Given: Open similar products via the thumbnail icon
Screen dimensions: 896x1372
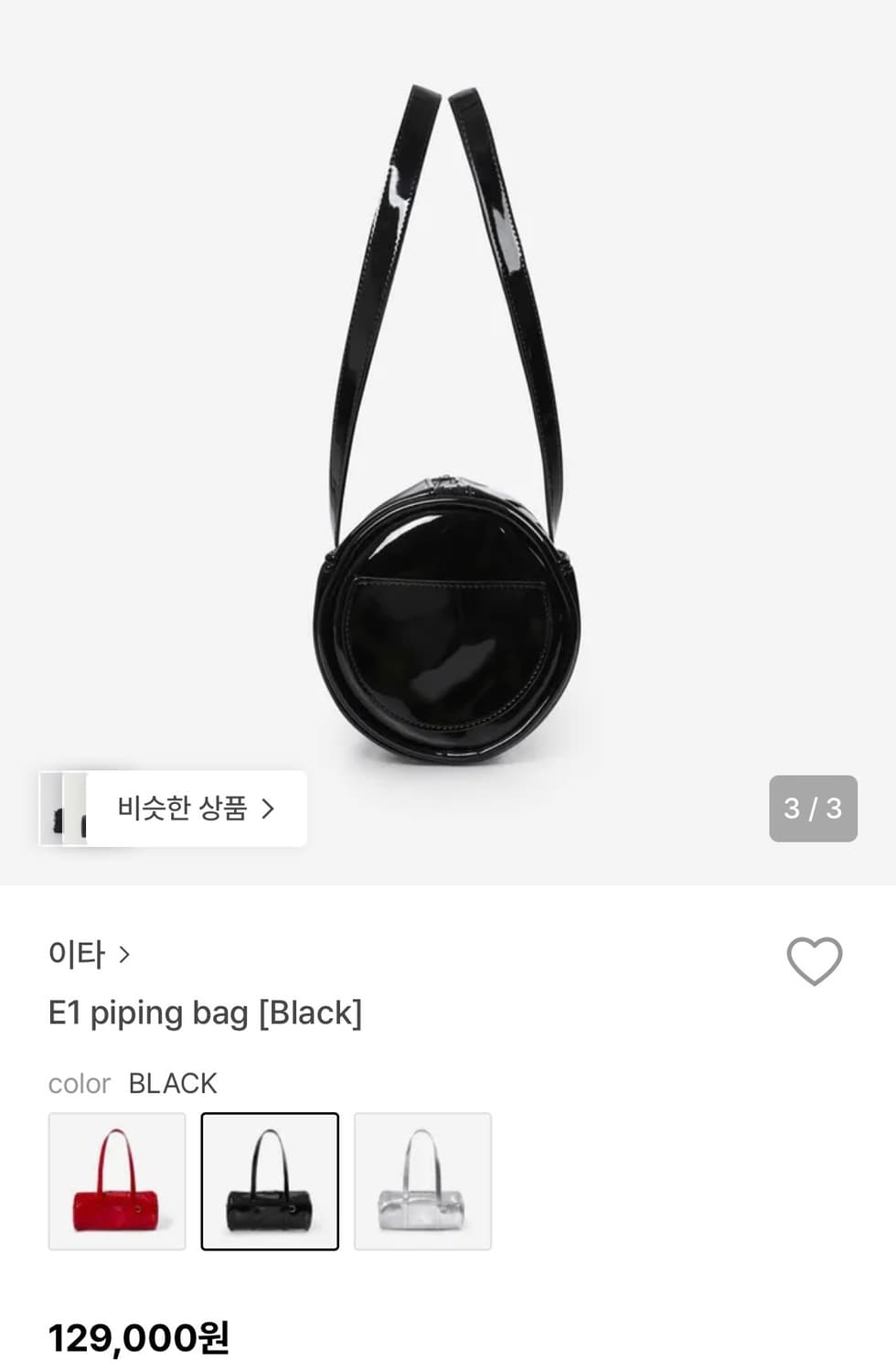Looking at the screenshot, I should [x=69, y=809].
